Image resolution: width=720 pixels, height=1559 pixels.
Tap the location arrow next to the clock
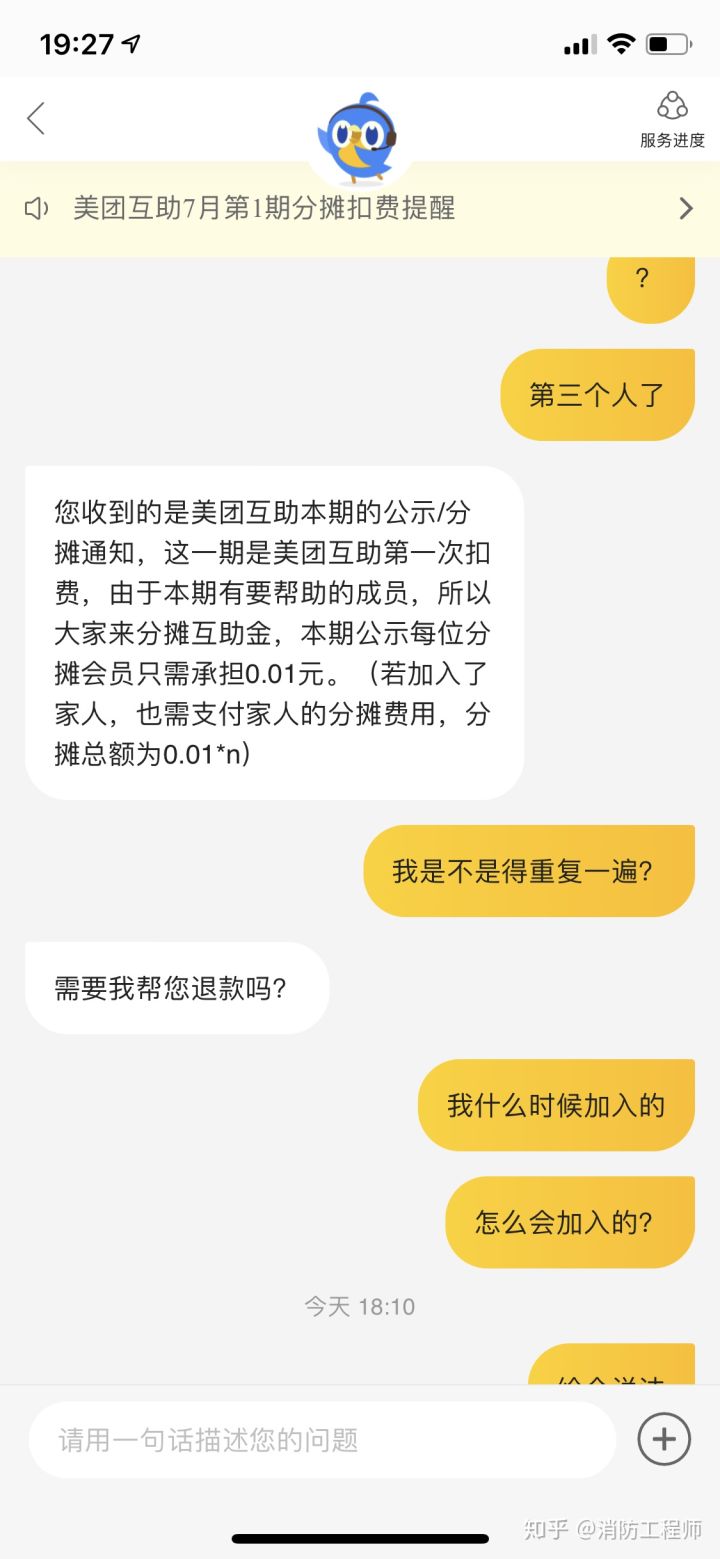point(130,42)
